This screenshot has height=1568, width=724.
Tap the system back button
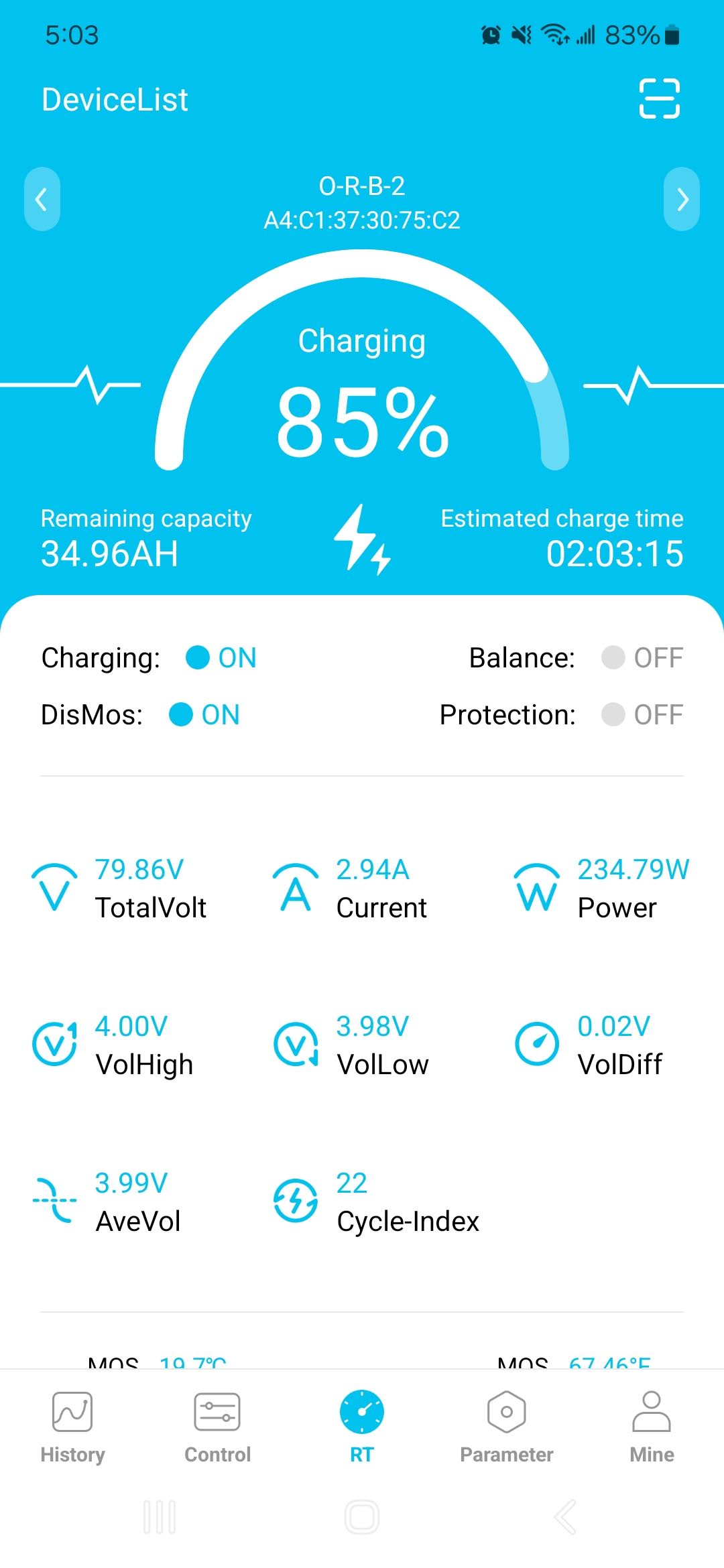pos(564,1517)
